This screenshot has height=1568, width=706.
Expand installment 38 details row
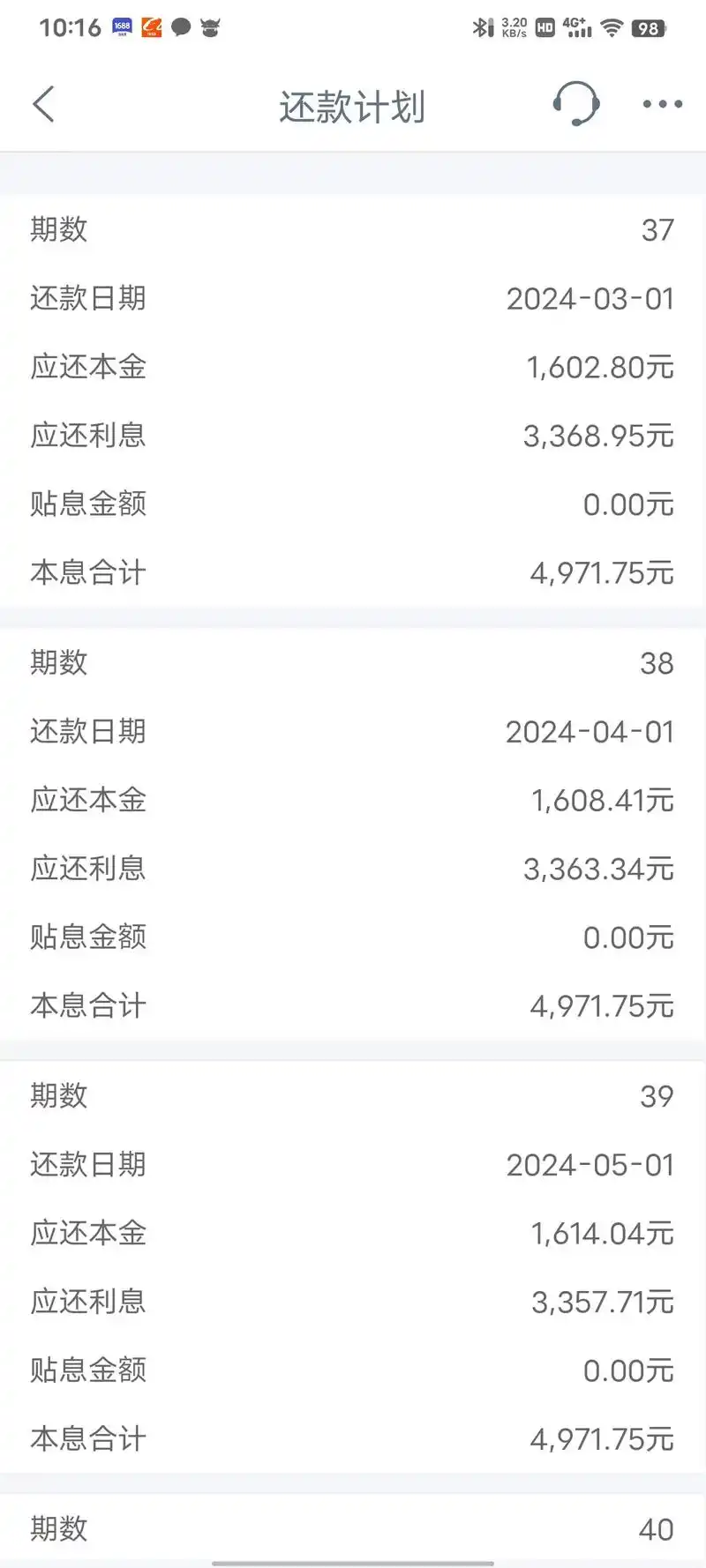tap(353, 663)
